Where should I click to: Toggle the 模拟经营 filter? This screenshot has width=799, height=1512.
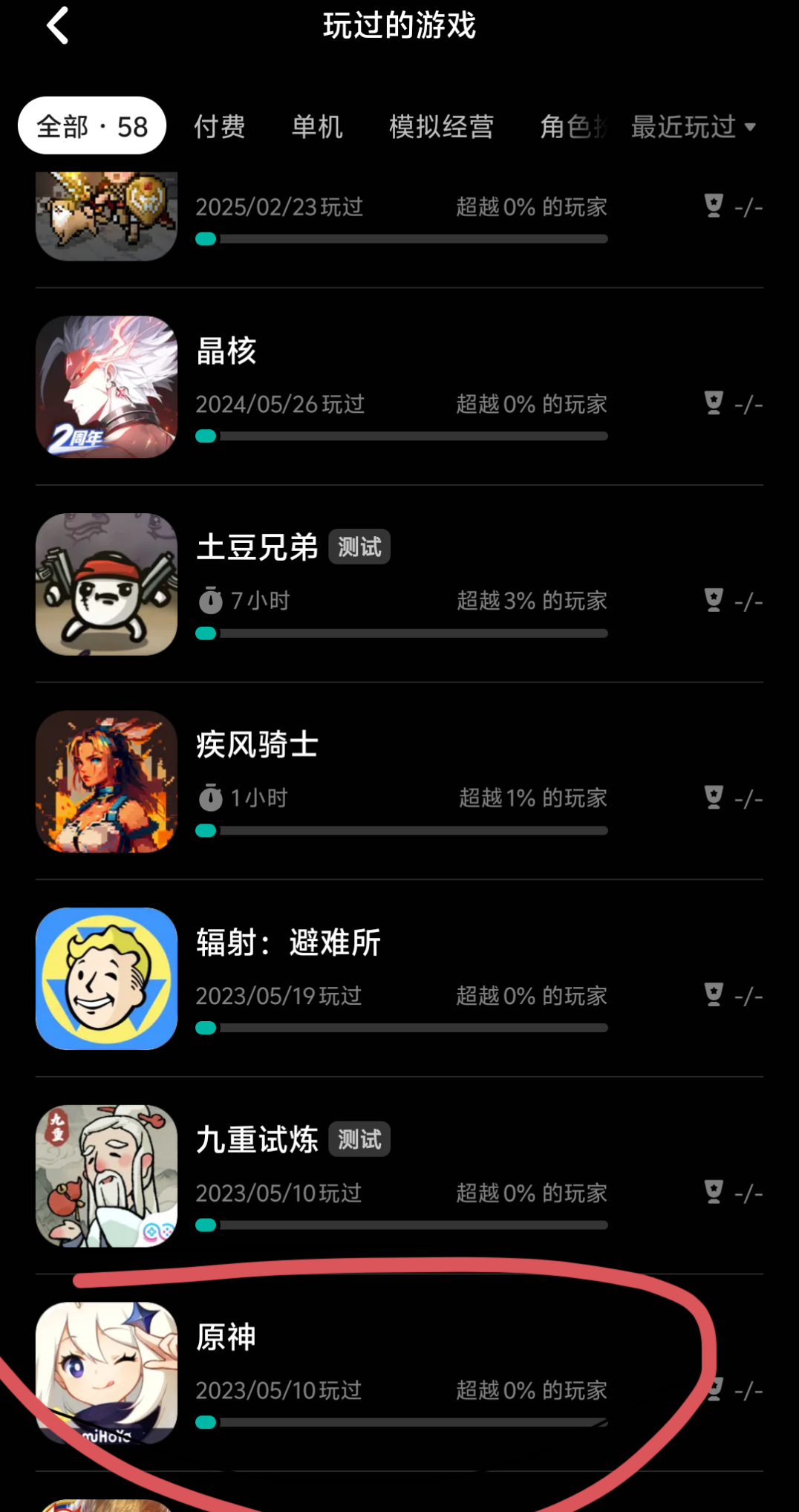click(441, 126)
